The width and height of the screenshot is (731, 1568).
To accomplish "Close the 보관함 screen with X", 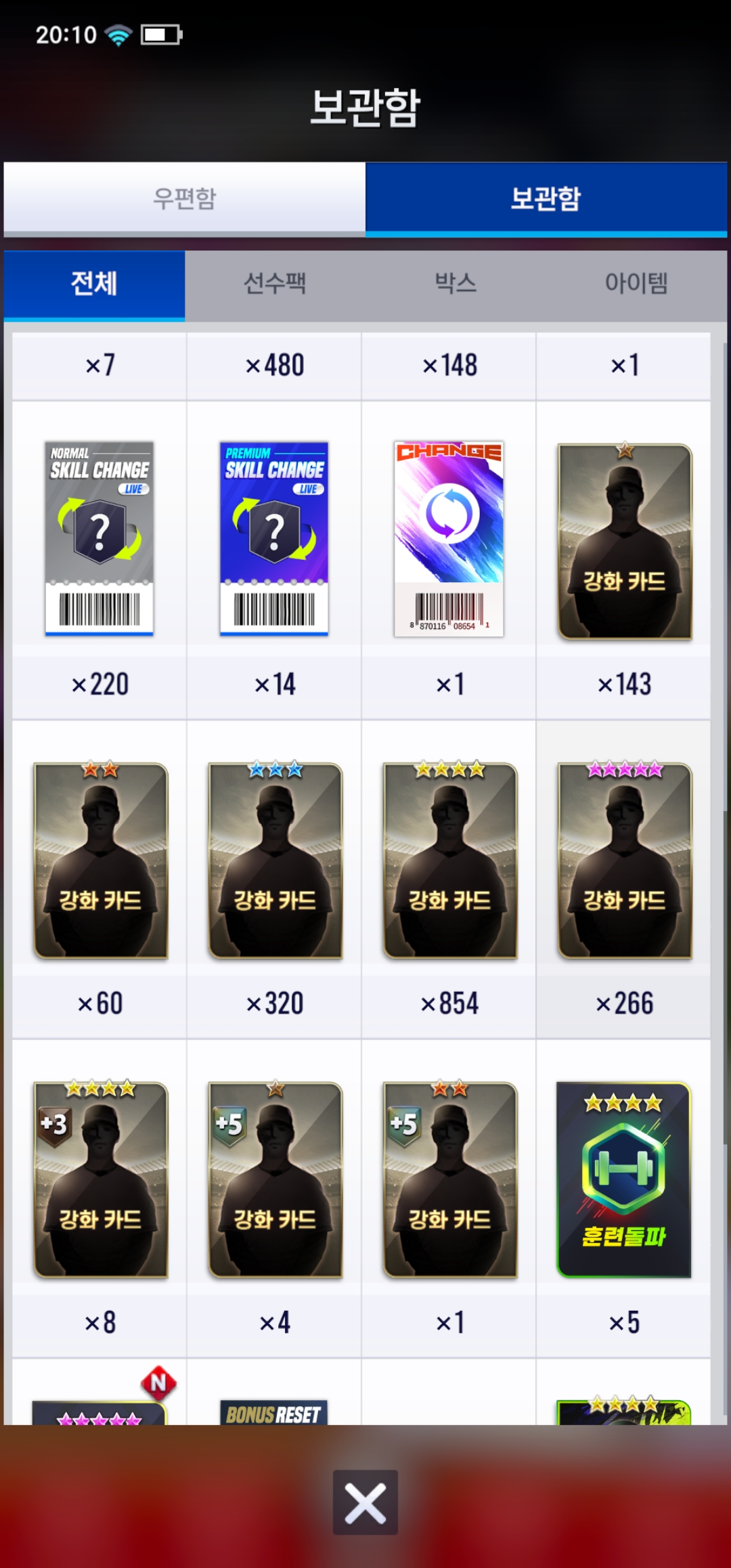I will (x=365, y=1502).
